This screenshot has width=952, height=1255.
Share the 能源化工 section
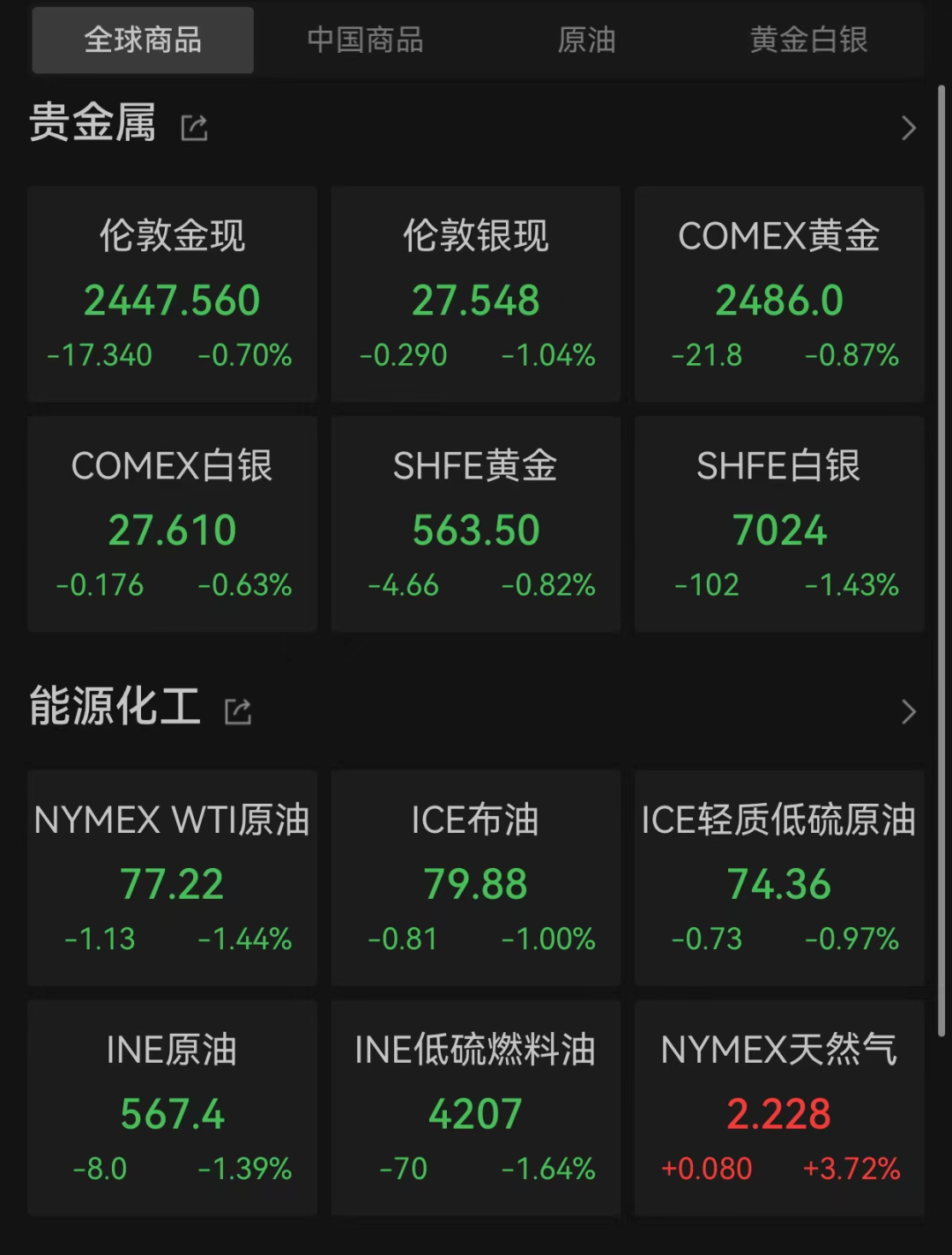point(238,711)
